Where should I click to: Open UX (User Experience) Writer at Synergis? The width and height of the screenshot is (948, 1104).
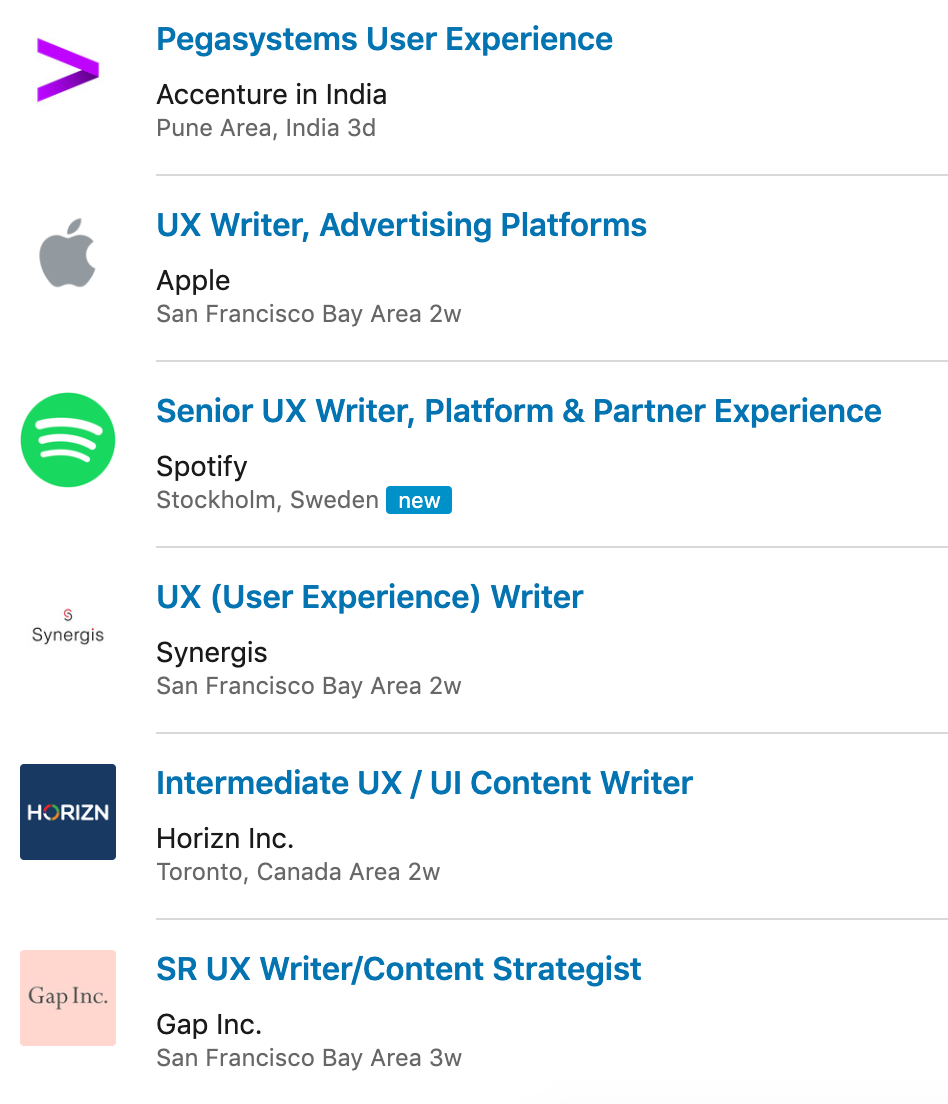click(x=369, y=598)
